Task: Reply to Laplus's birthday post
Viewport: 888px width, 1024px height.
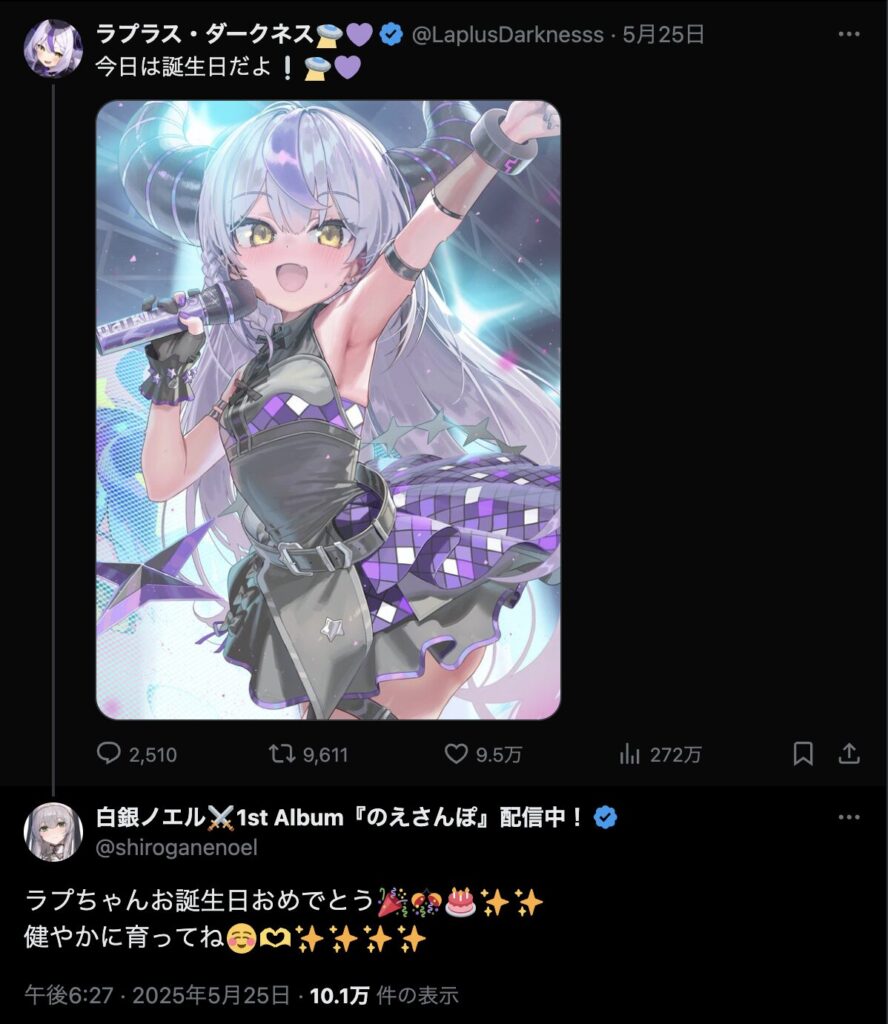Action: tap(109, 754)
